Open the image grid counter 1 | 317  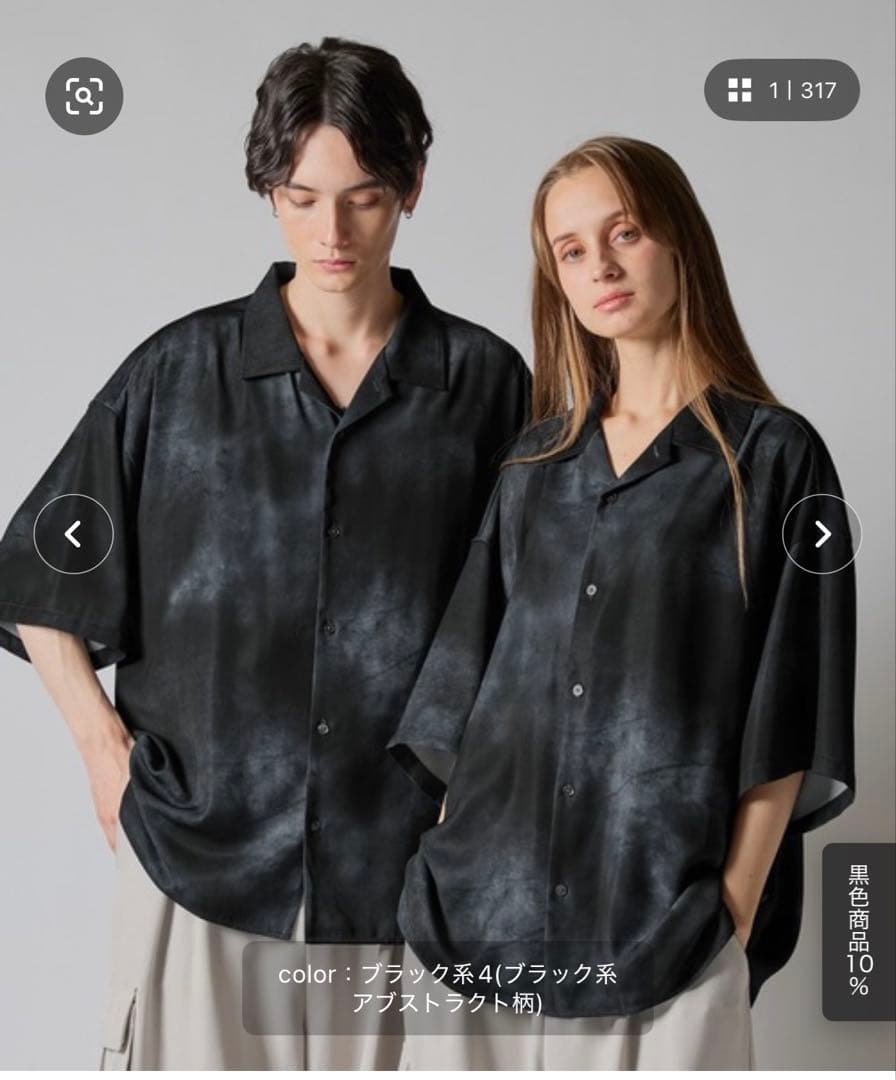coord(782,90)
